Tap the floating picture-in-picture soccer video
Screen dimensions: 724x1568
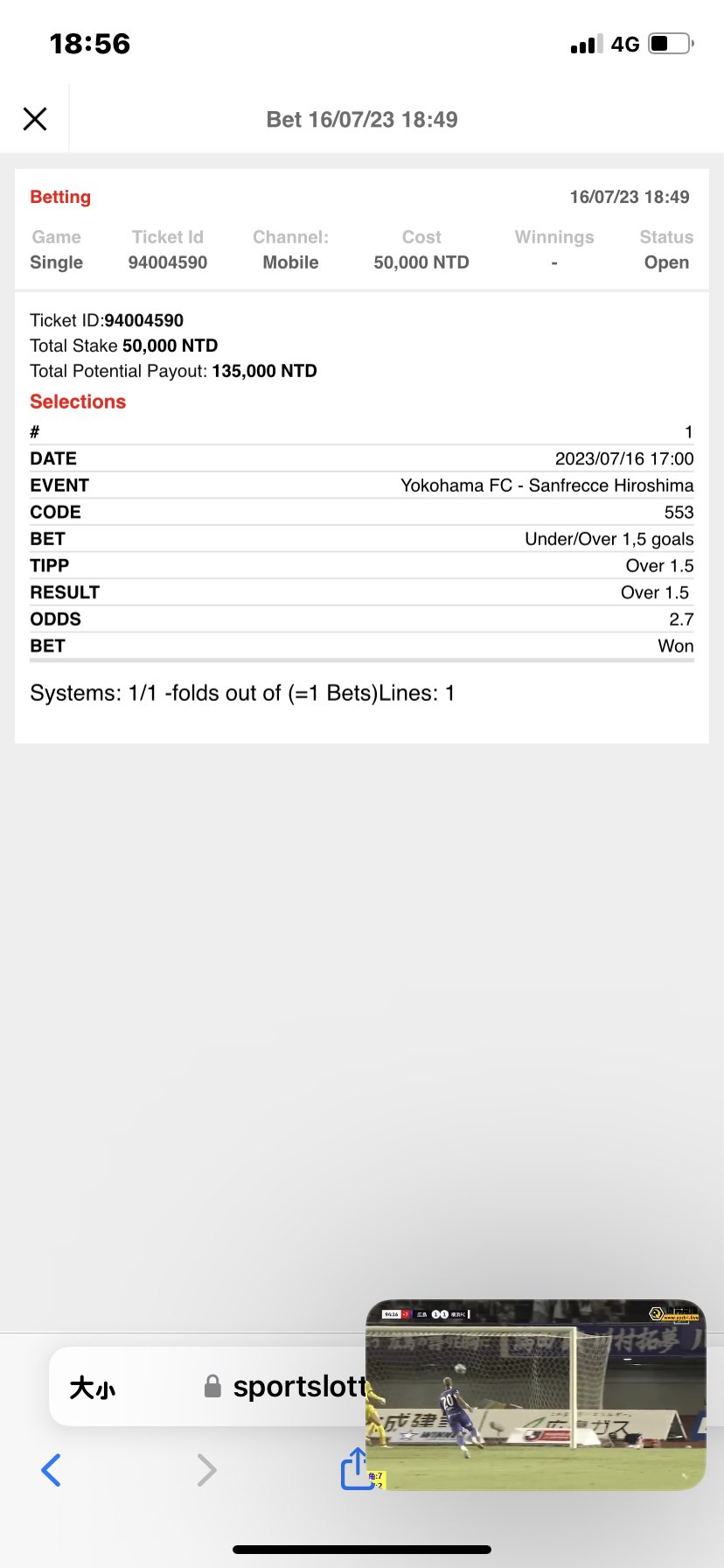[x=535, y=1395]
